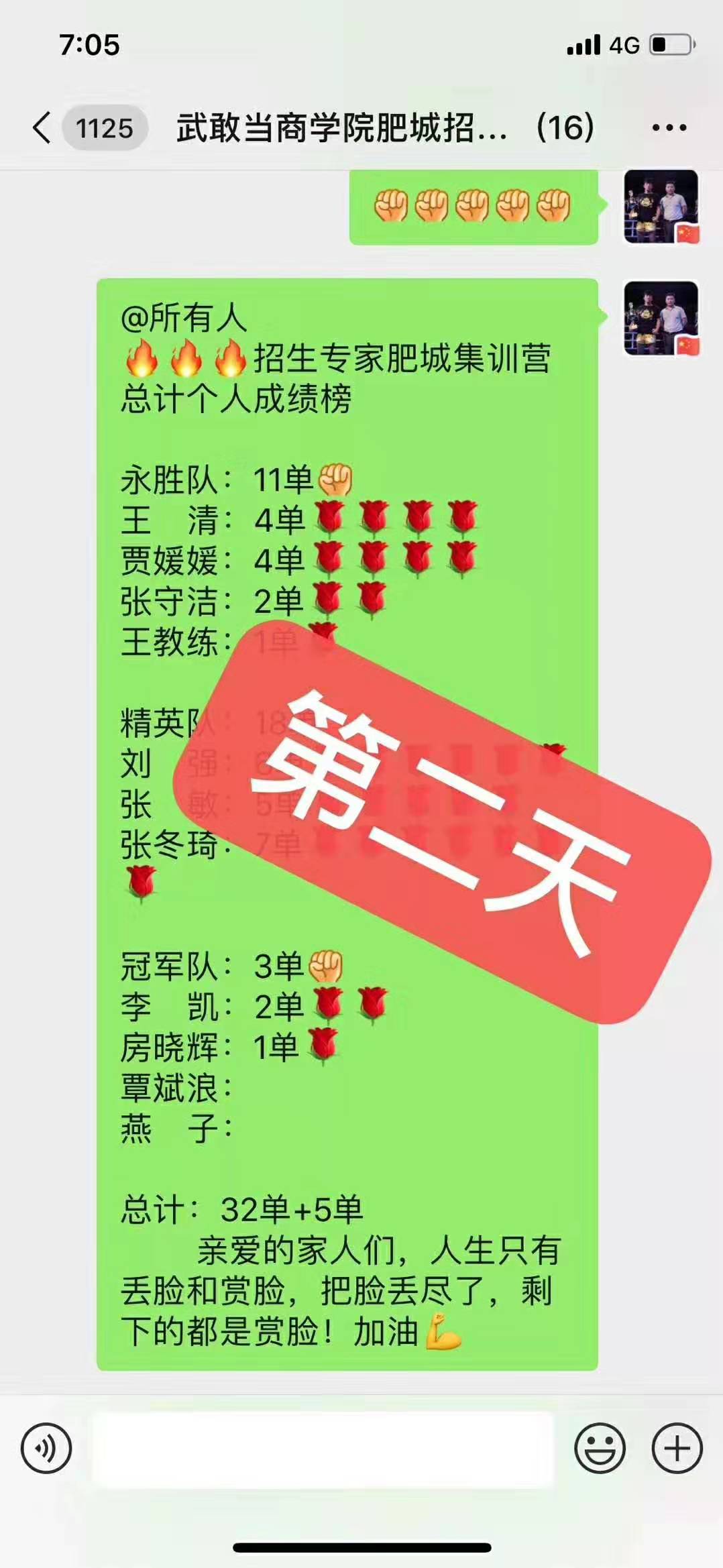The width and height of the screenshot is (723, 1568).
Task: Go back to the chat list
Action: pos(43,127)
